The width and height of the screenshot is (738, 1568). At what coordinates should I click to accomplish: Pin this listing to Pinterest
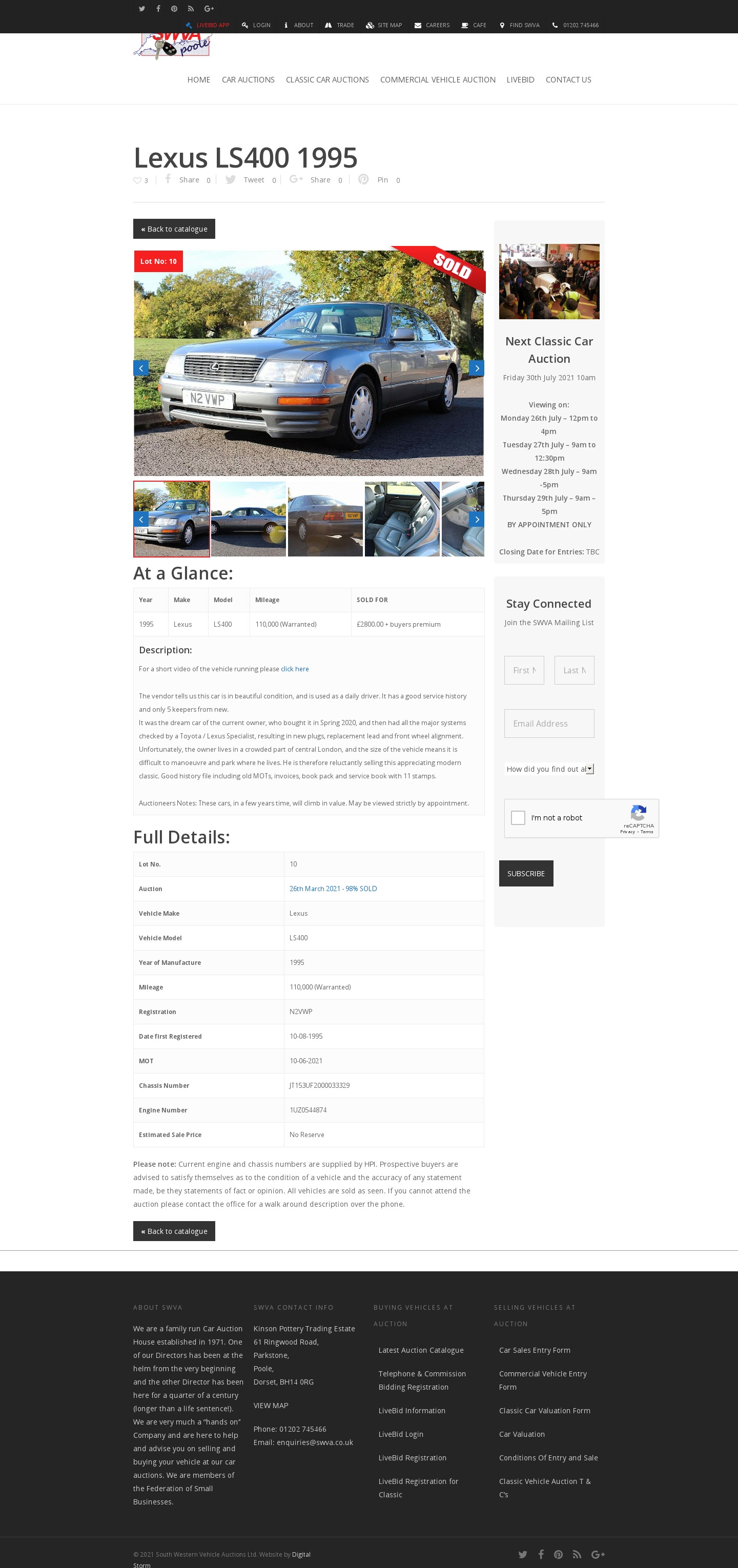coord(379,180)
